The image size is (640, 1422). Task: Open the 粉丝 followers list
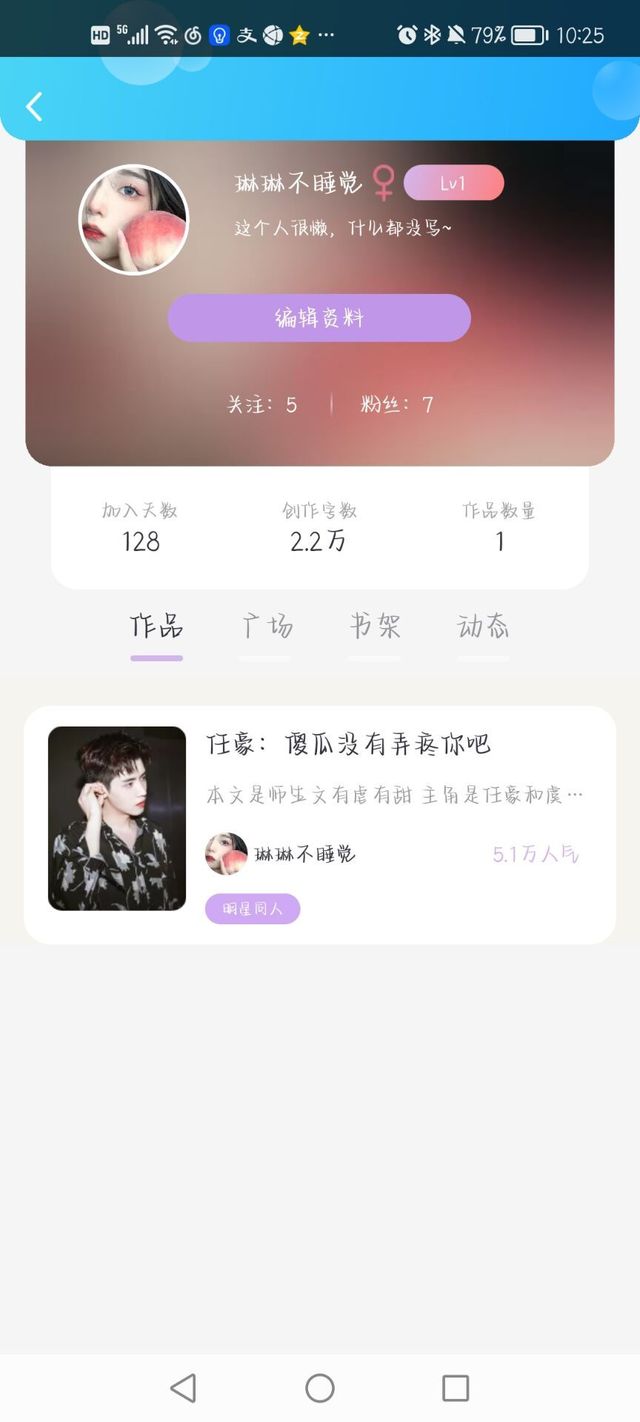[x=397, y=405]
